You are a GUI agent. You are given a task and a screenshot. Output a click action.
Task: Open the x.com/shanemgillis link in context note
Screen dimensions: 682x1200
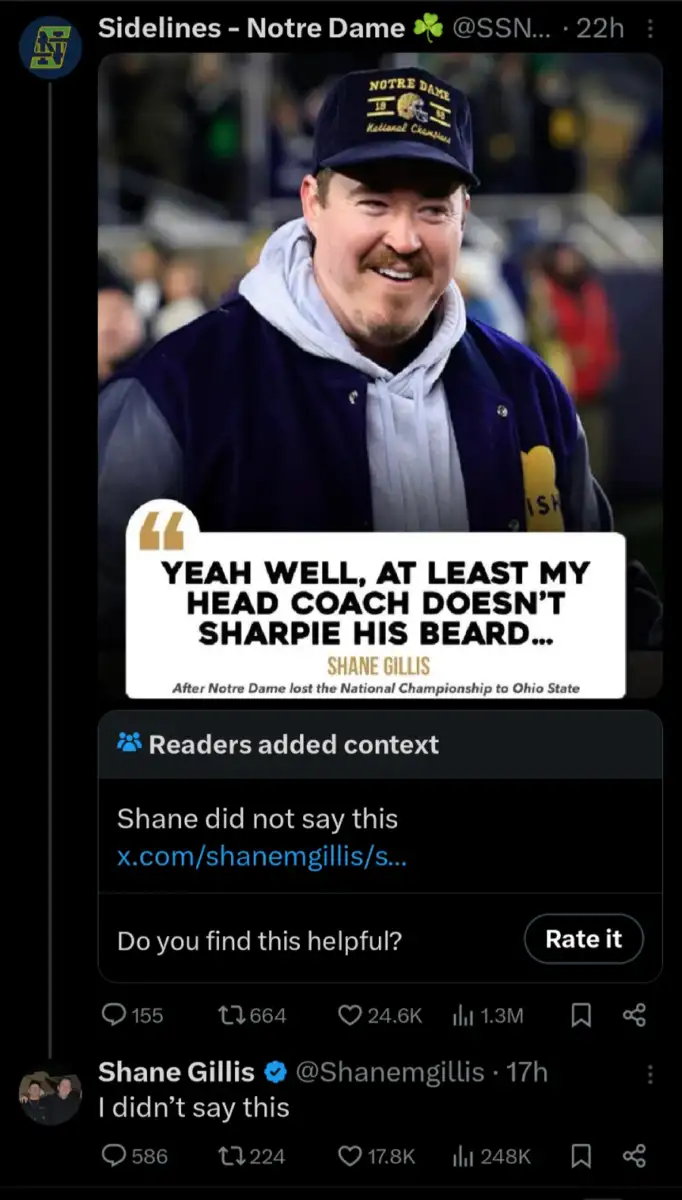click(x=262, y=857)
